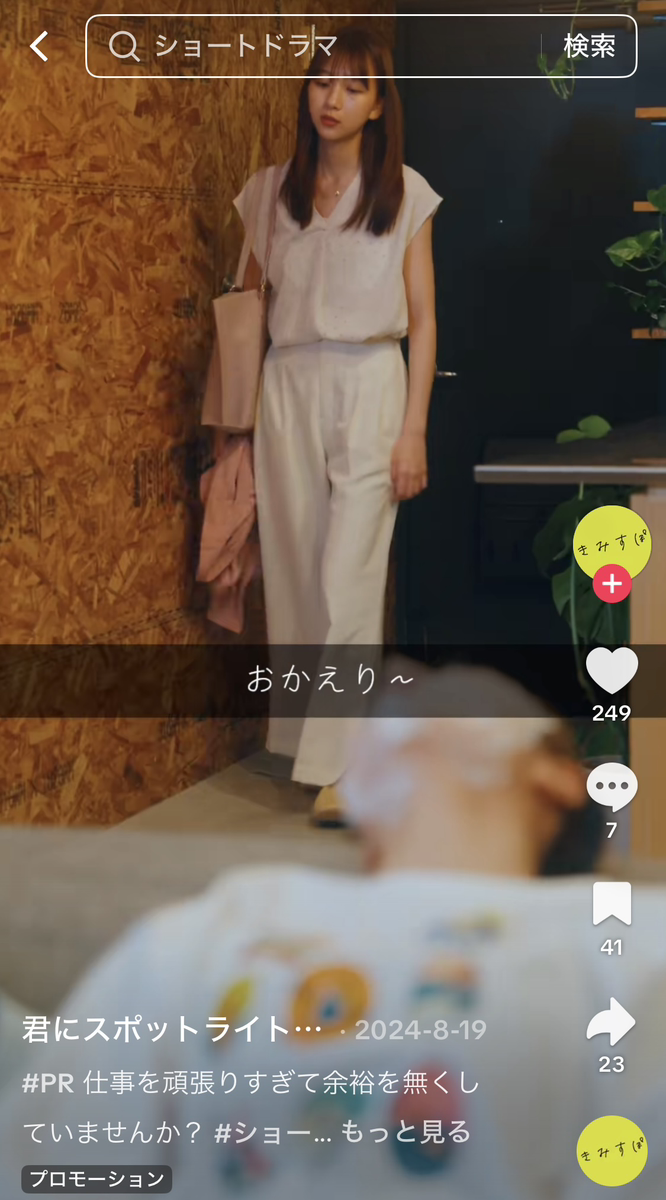The width and height of the screenshot is (666, 1200).
Task: Open the sound disc at bottom right
Action: click(x=612, y=1150)
